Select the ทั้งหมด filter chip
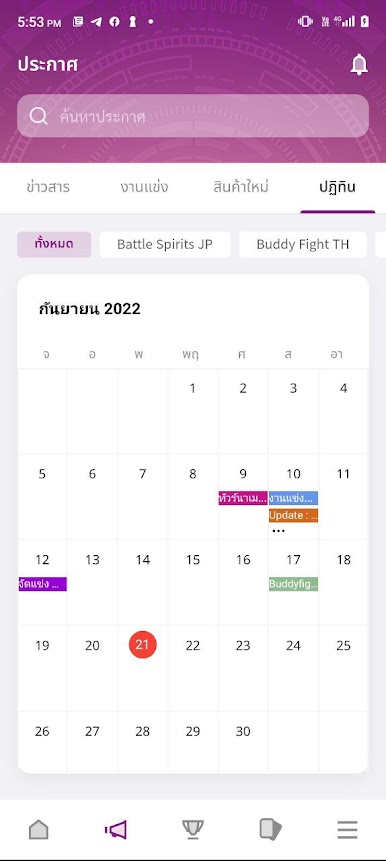This screenshot has height=861, width=386. point(54,244)
